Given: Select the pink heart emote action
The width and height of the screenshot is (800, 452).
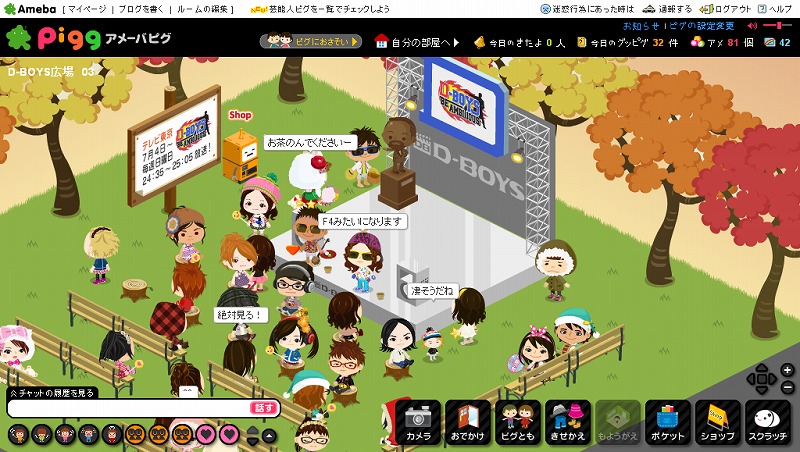Looking at the screenshot, I should (x=206, y=434).
